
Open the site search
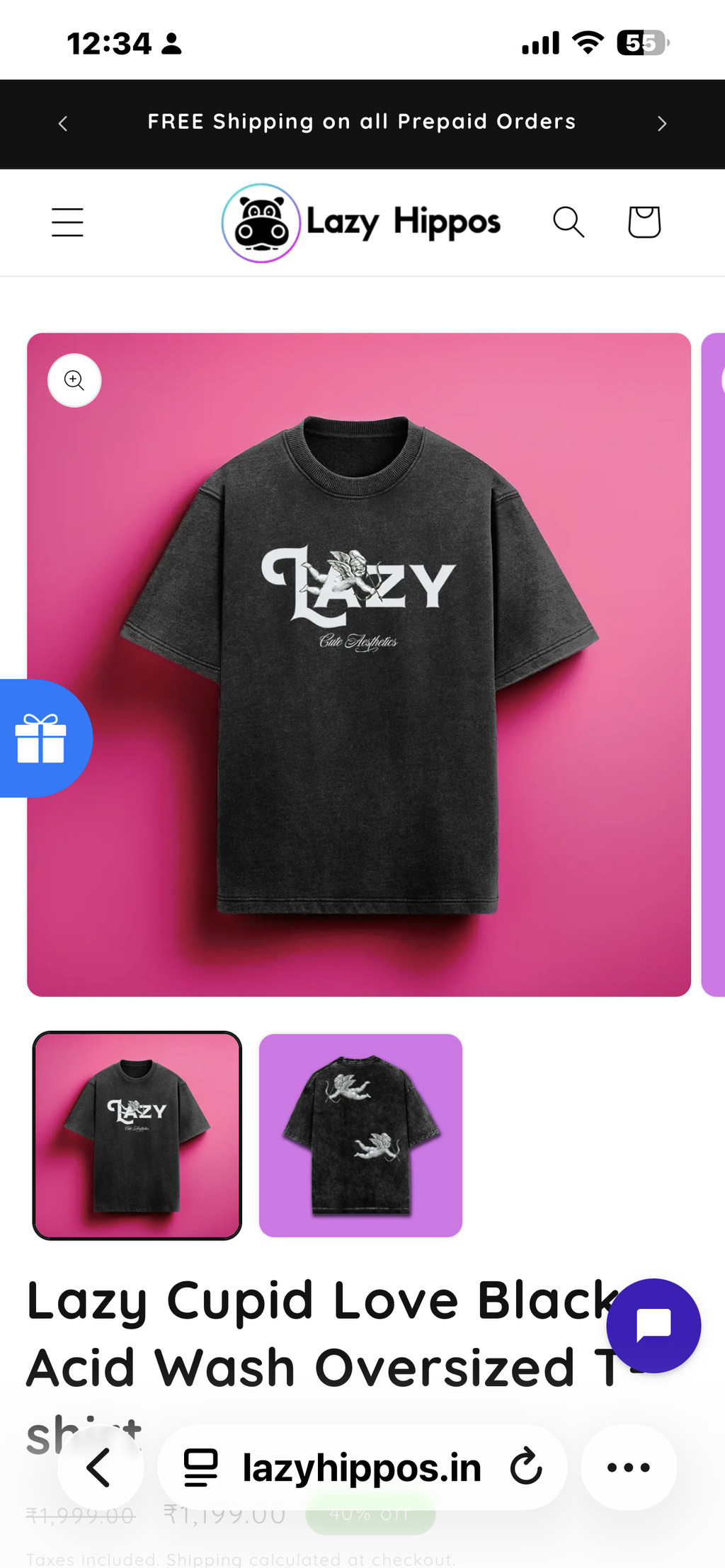569,222
